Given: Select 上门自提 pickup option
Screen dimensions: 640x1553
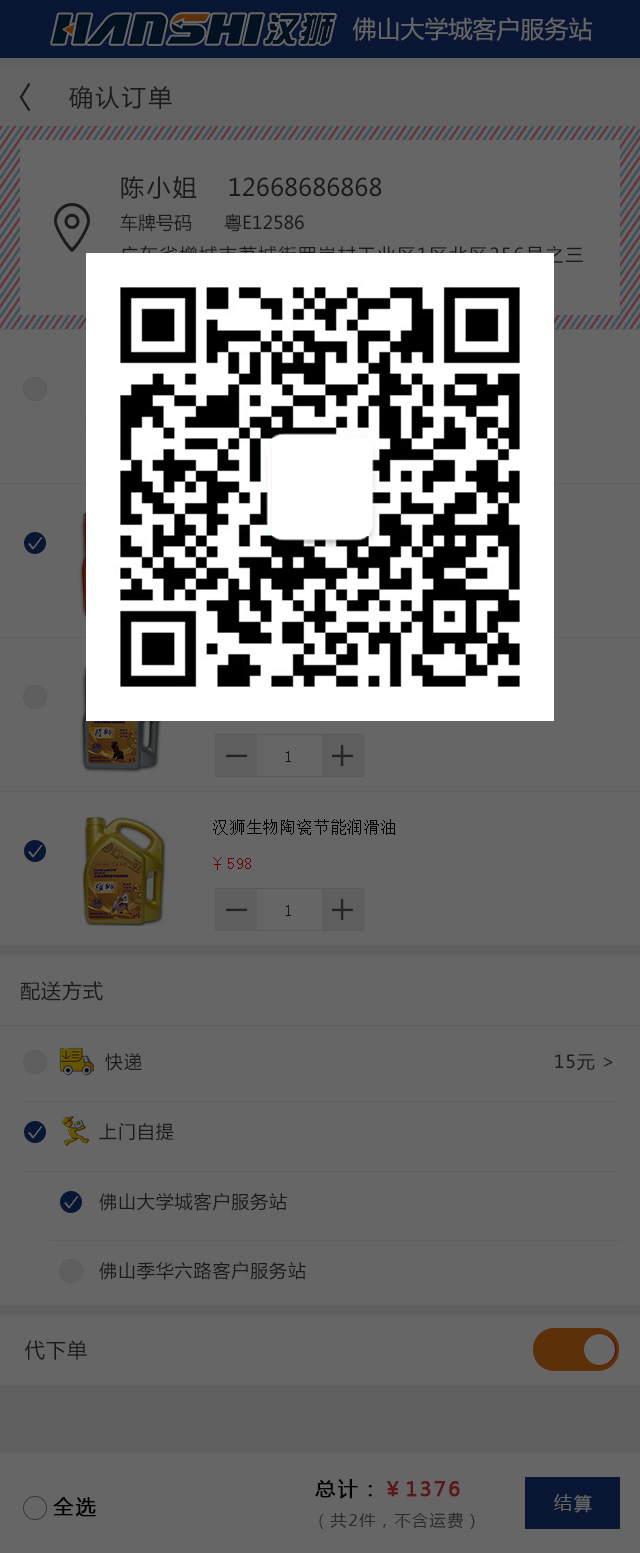Looking at the screenshot, I should point(35,1132).
